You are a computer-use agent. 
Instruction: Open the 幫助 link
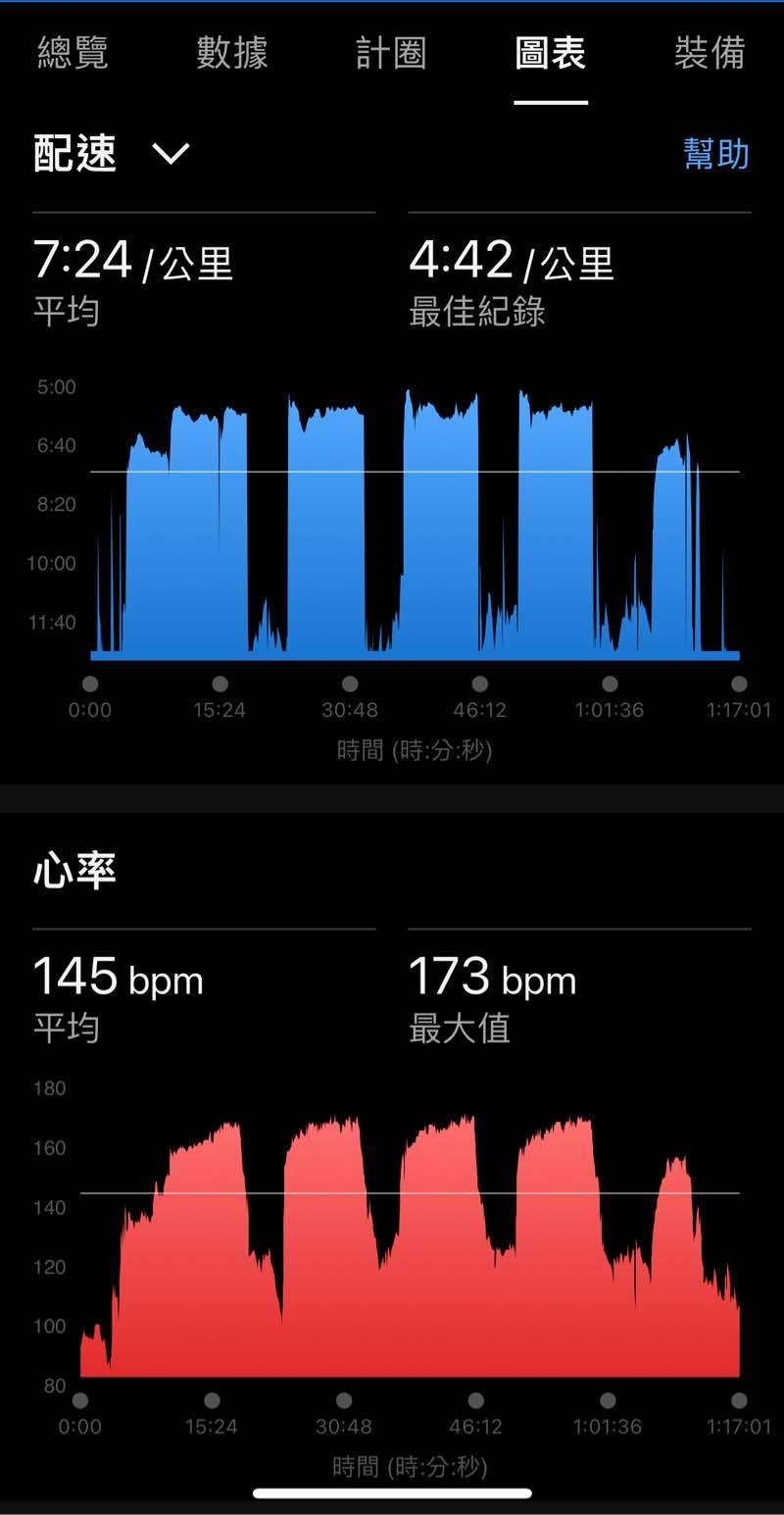click(x=715, y=154)
